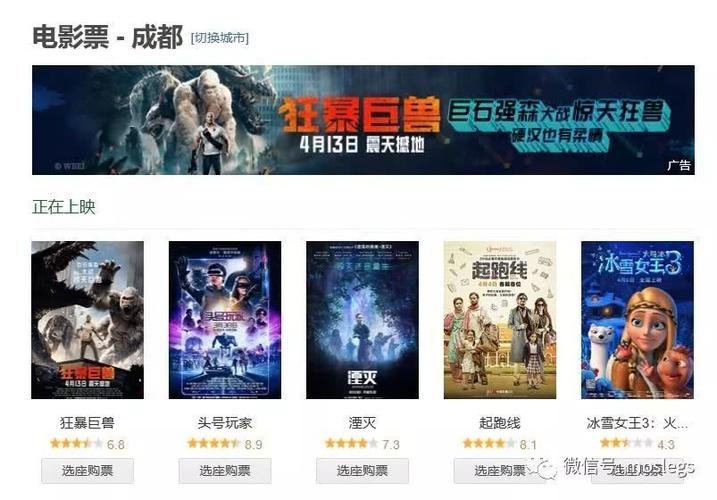717x500 pixels.
Task: Open the 起跑线 movie poster
Action: pyautogui.click(x=500, y=320)
